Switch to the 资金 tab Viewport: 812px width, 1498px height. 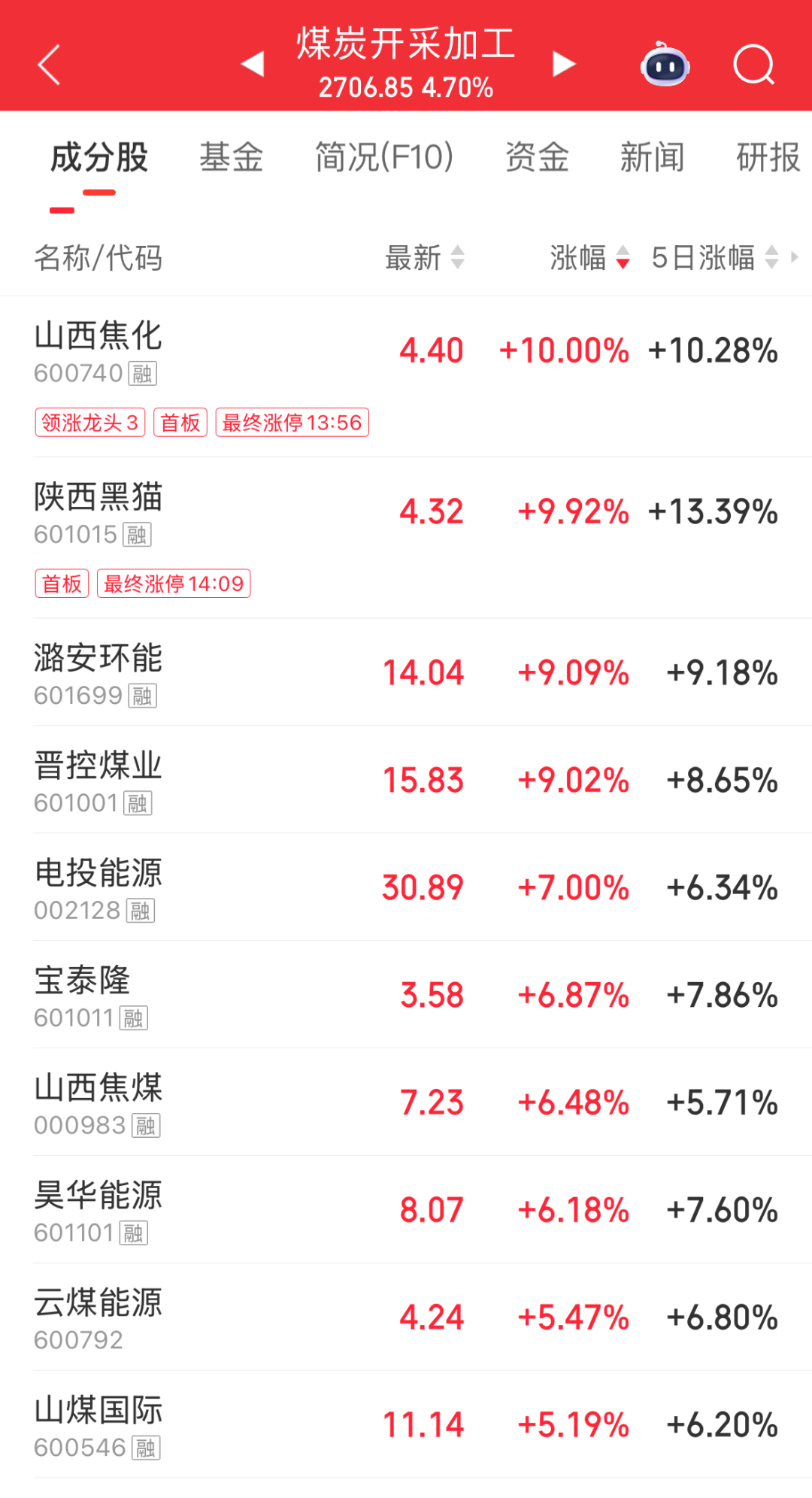(x=538, y=156)
